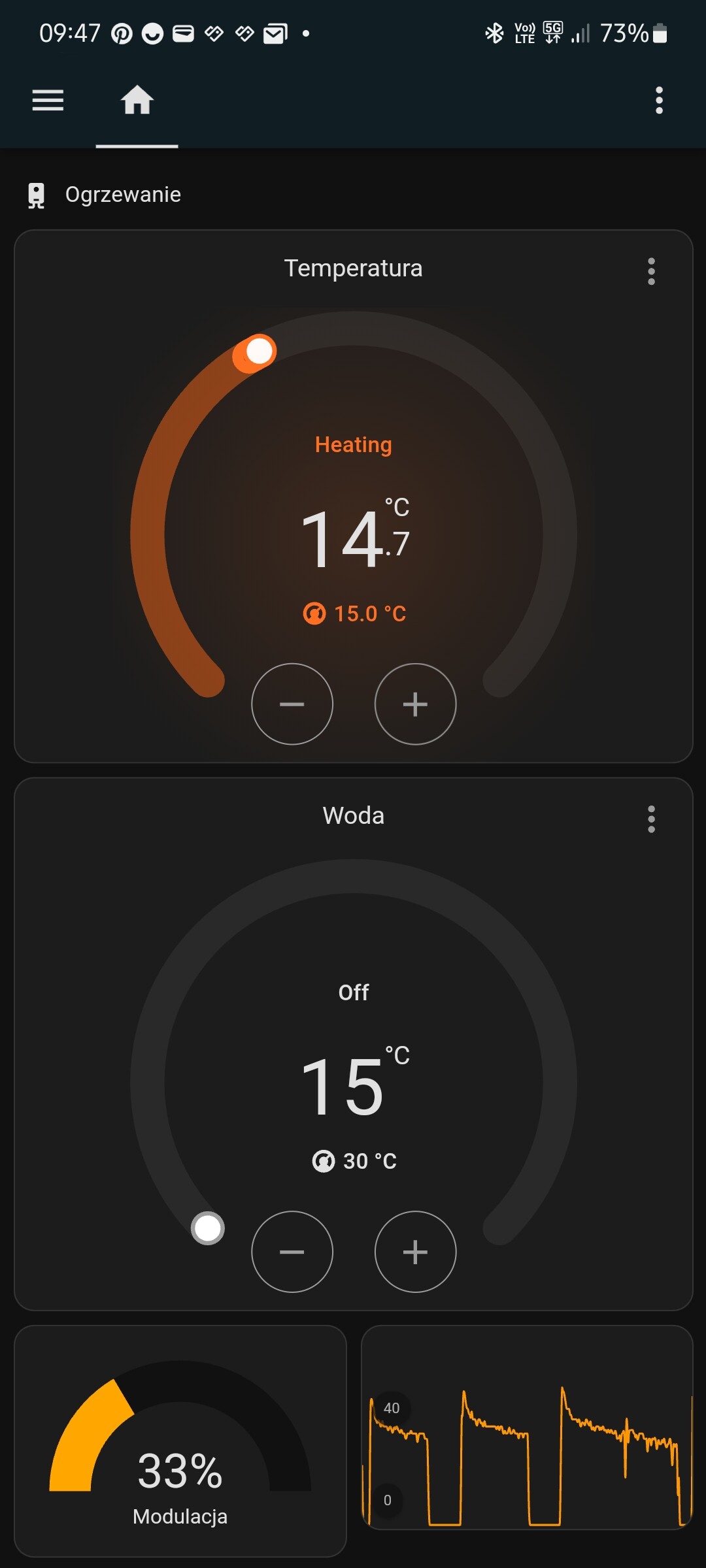706x1568 pixels.
Task: Open the hamburger drawer menu
Action: 48,101
